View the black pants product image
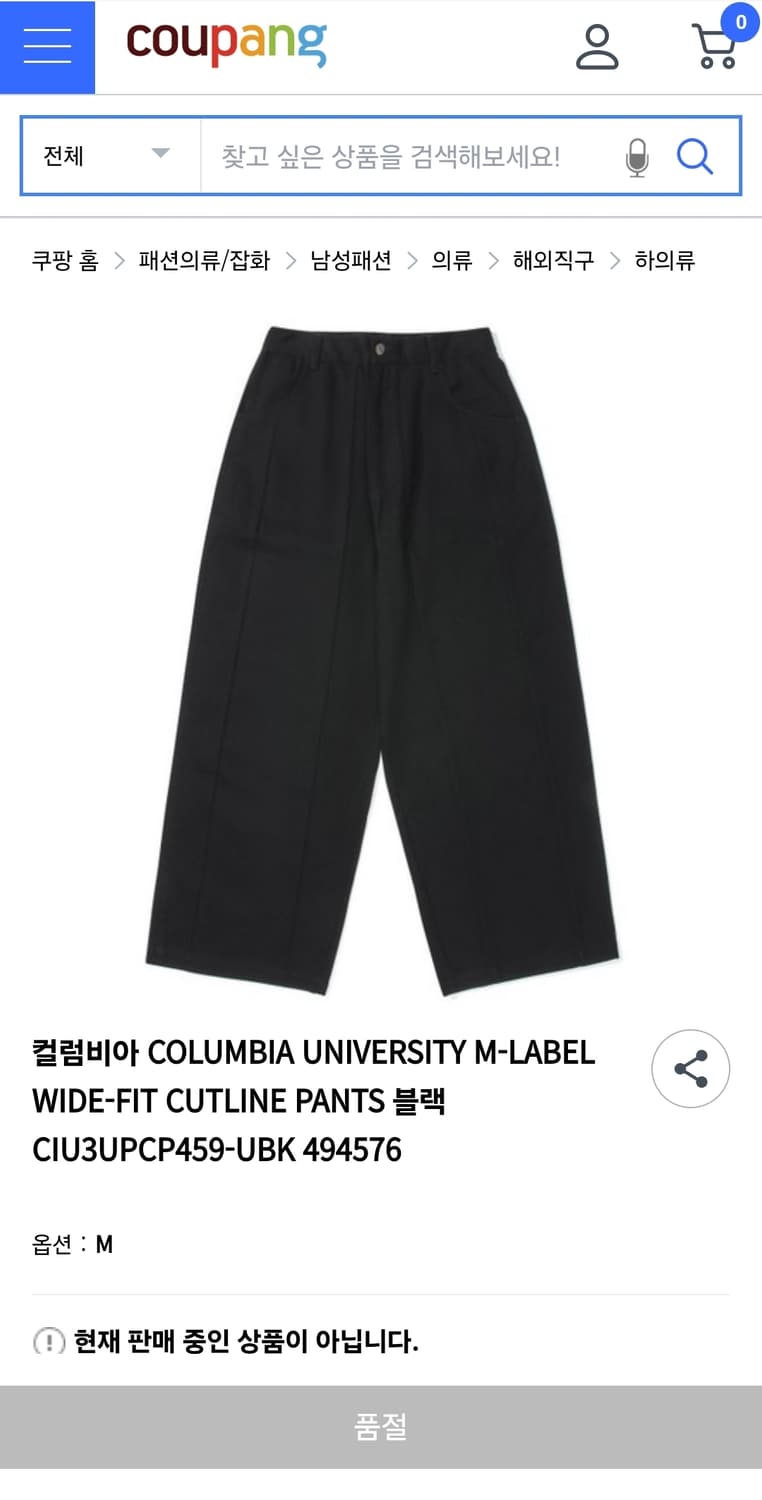The height and width of the screenshot is (1500, 762). [x=382, y=659]
